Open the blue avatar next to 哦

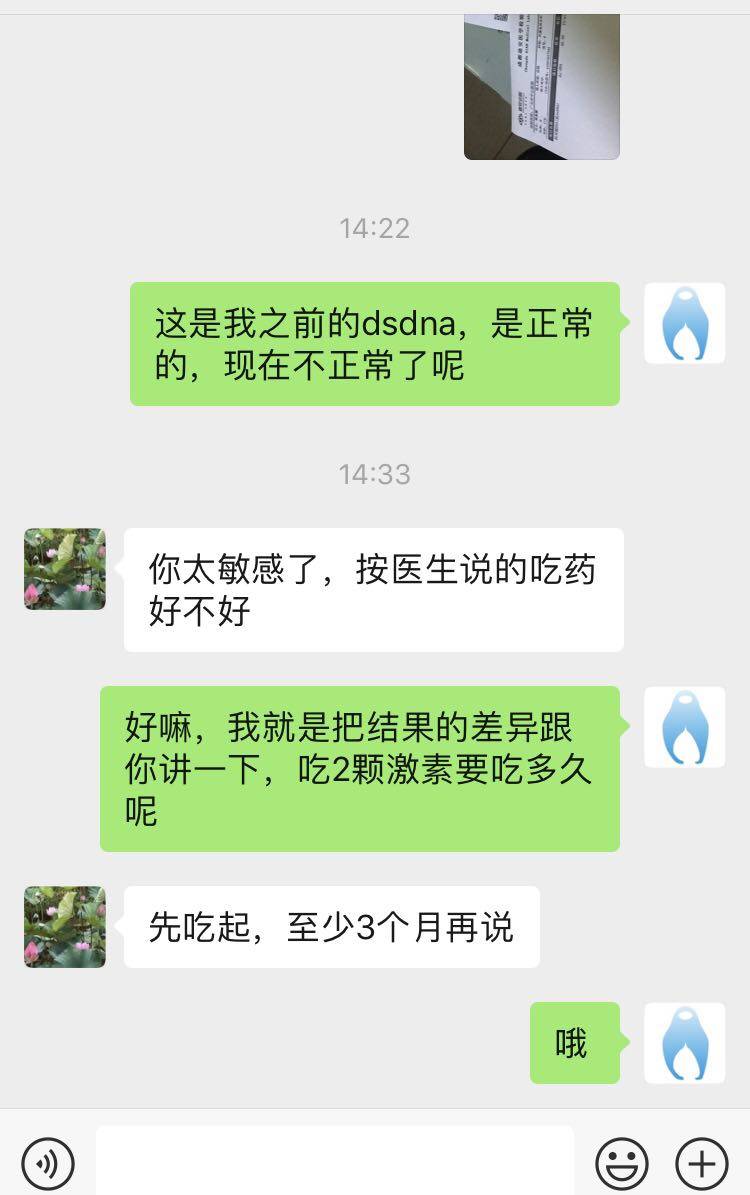pos(684,1043)
